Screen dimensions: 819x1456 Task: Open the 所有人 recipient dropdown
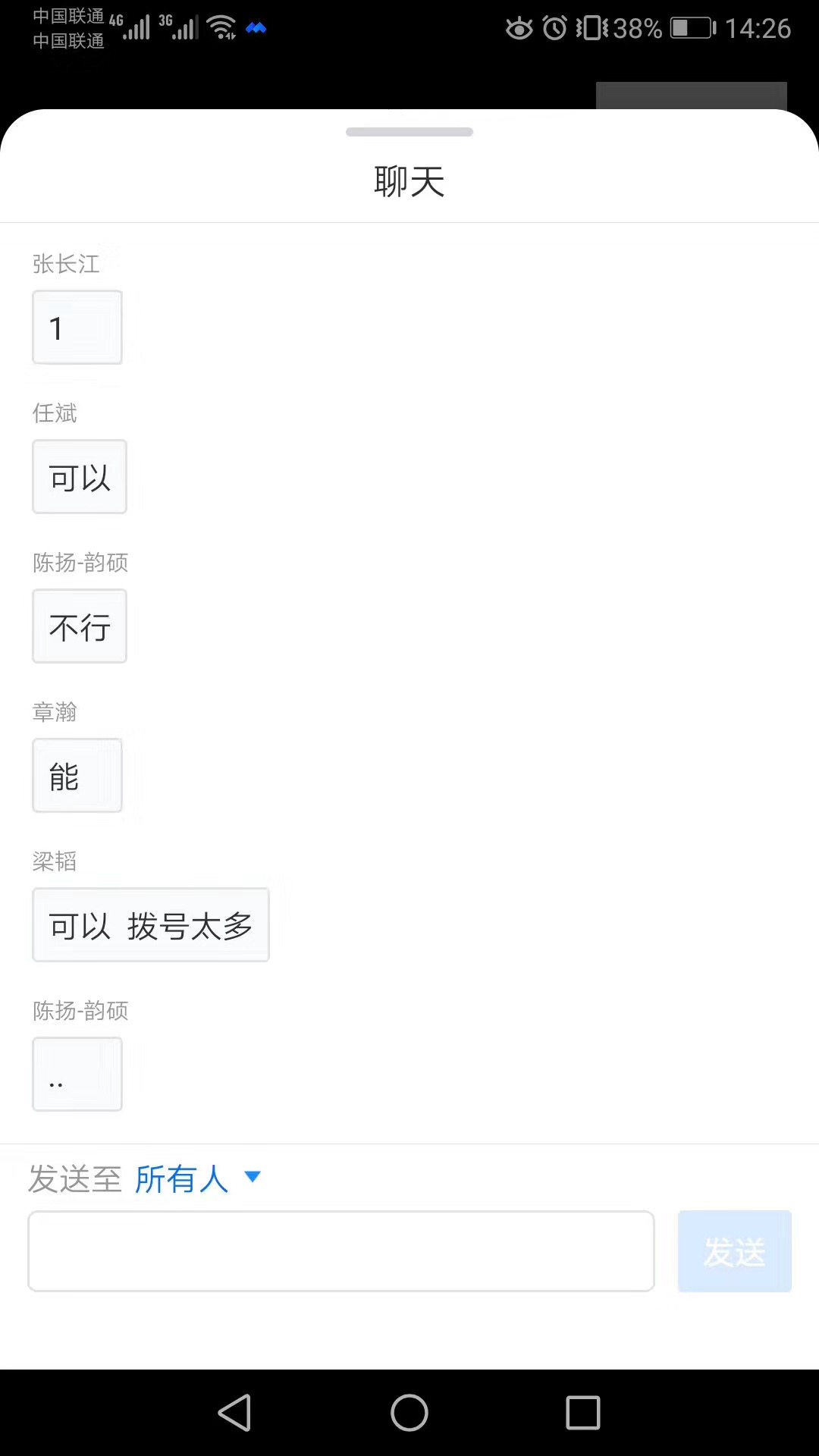(197, 1178)
